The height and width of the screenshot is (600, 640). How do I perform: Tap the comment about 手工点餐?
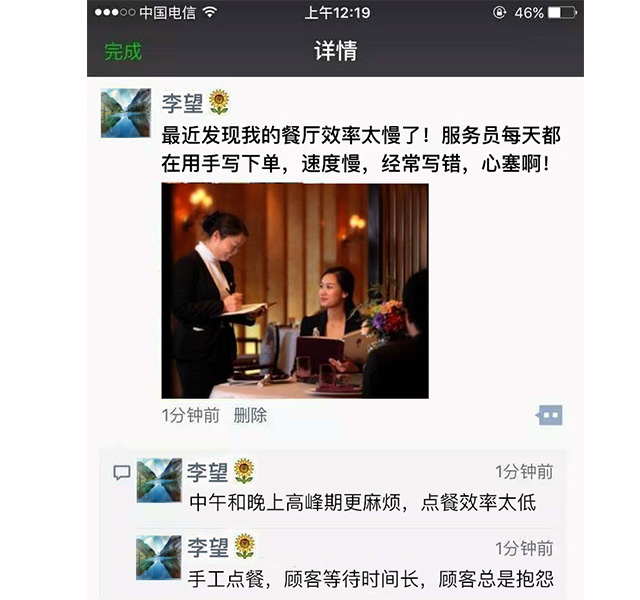[370, 578]
